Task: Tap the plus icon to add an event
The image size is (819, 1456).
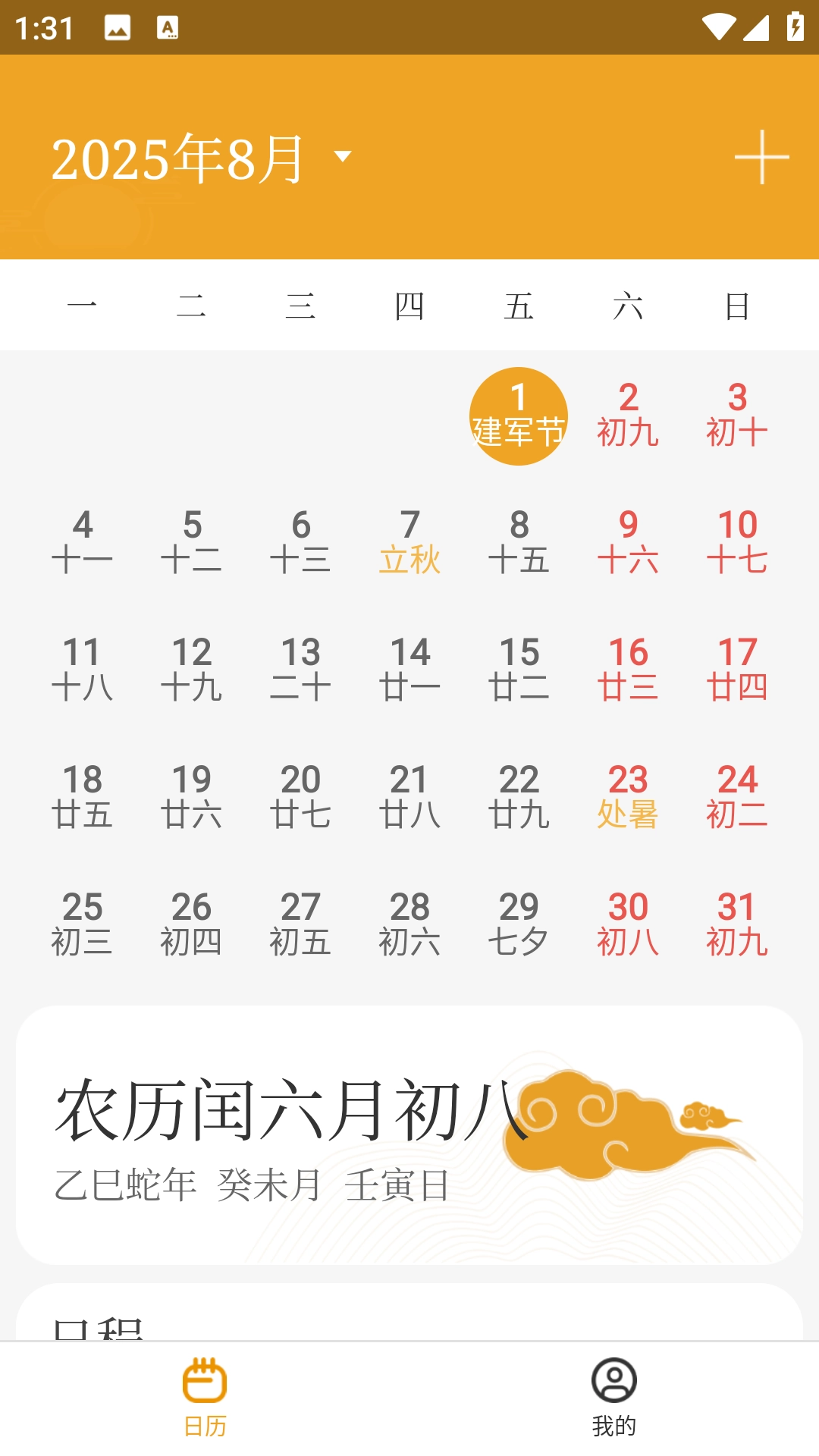Action: [761, 157]
